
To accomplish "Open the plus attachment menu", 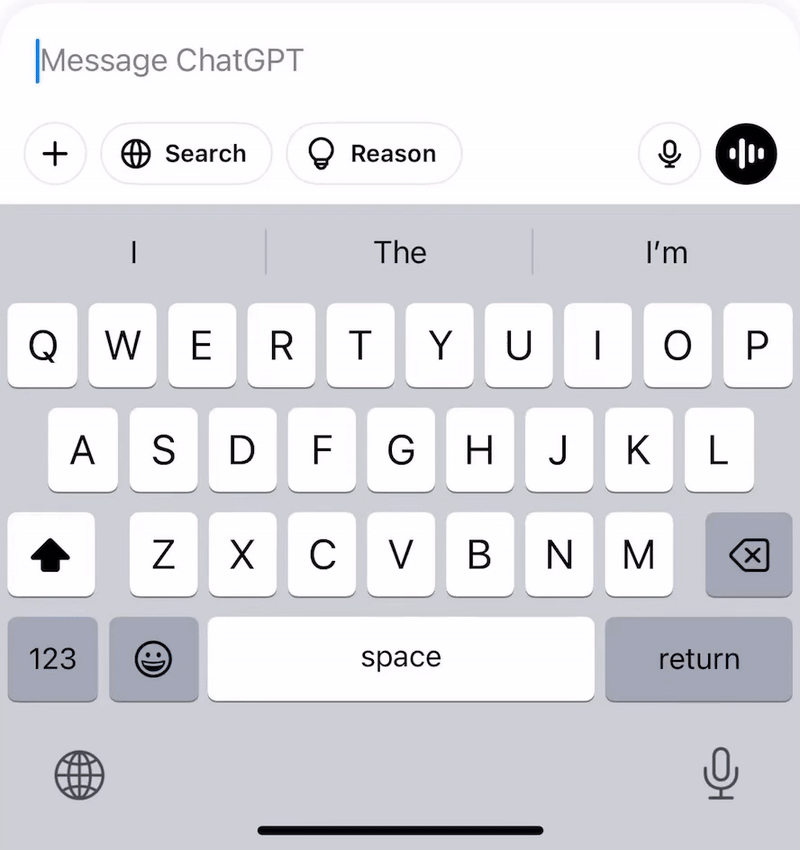I will (x=55, y=154).
